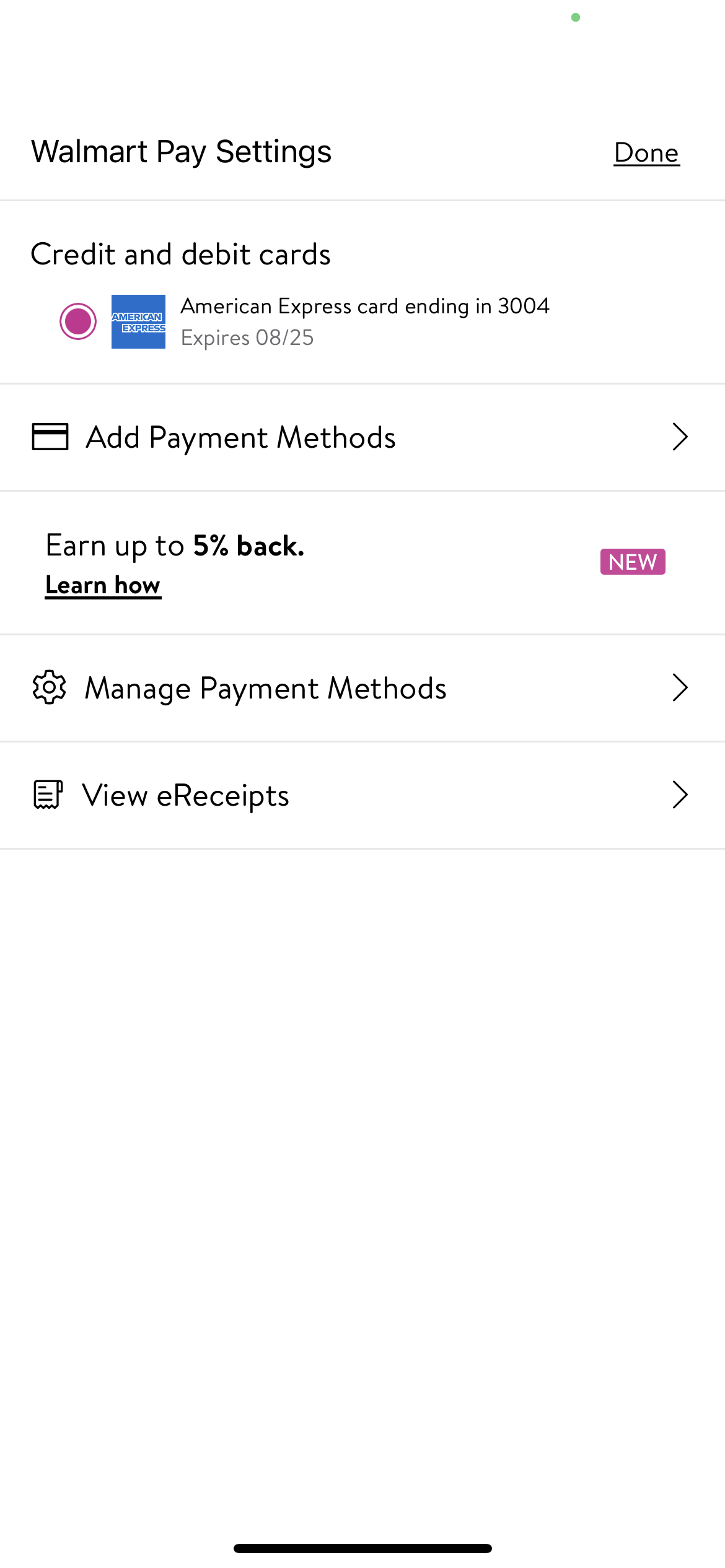The height and width of the screenshot is (1568, 725).
Task: Open View eReceipts
Action: [362, 795]
